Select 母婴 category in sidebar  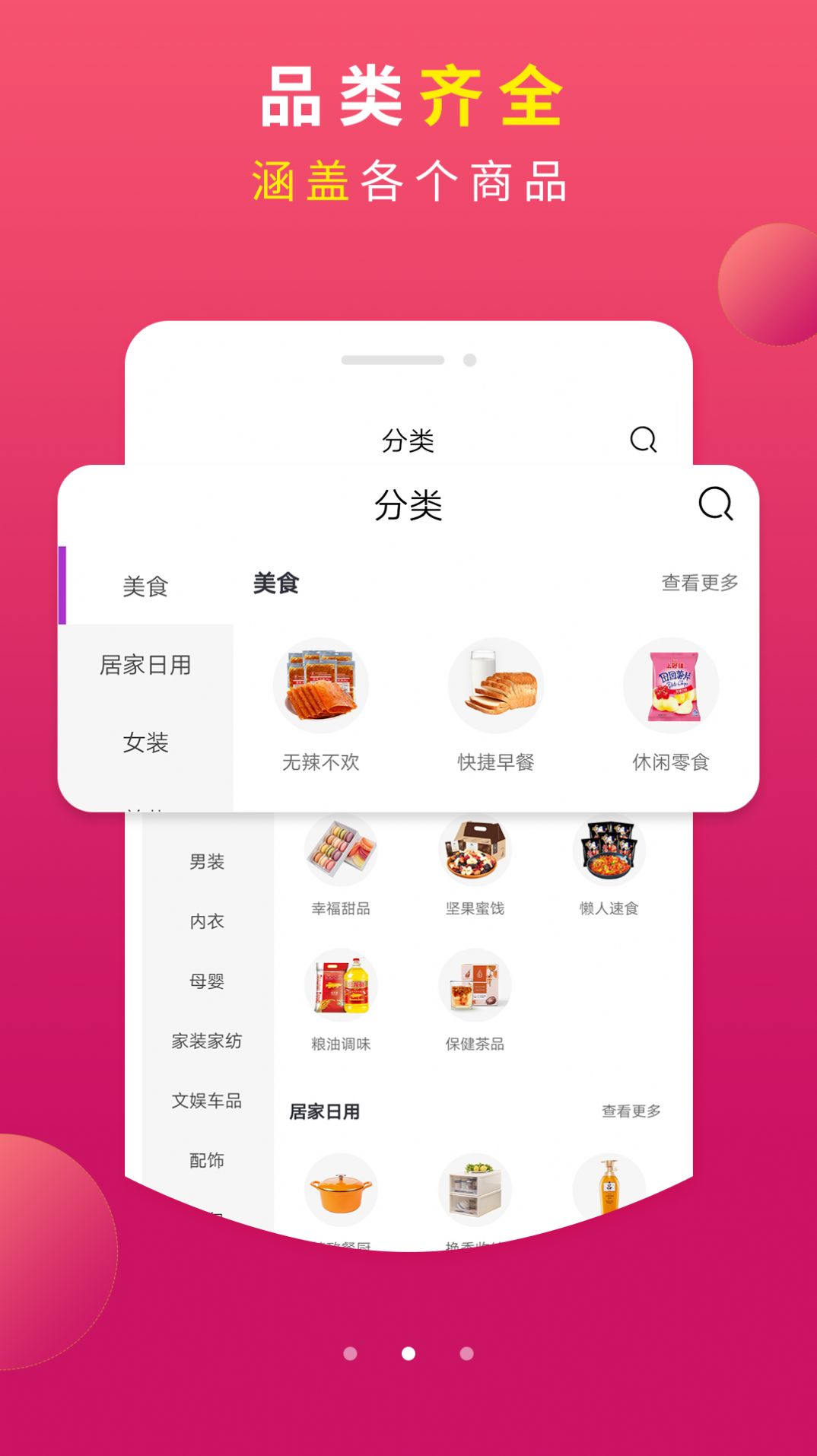tap(205, 981)
